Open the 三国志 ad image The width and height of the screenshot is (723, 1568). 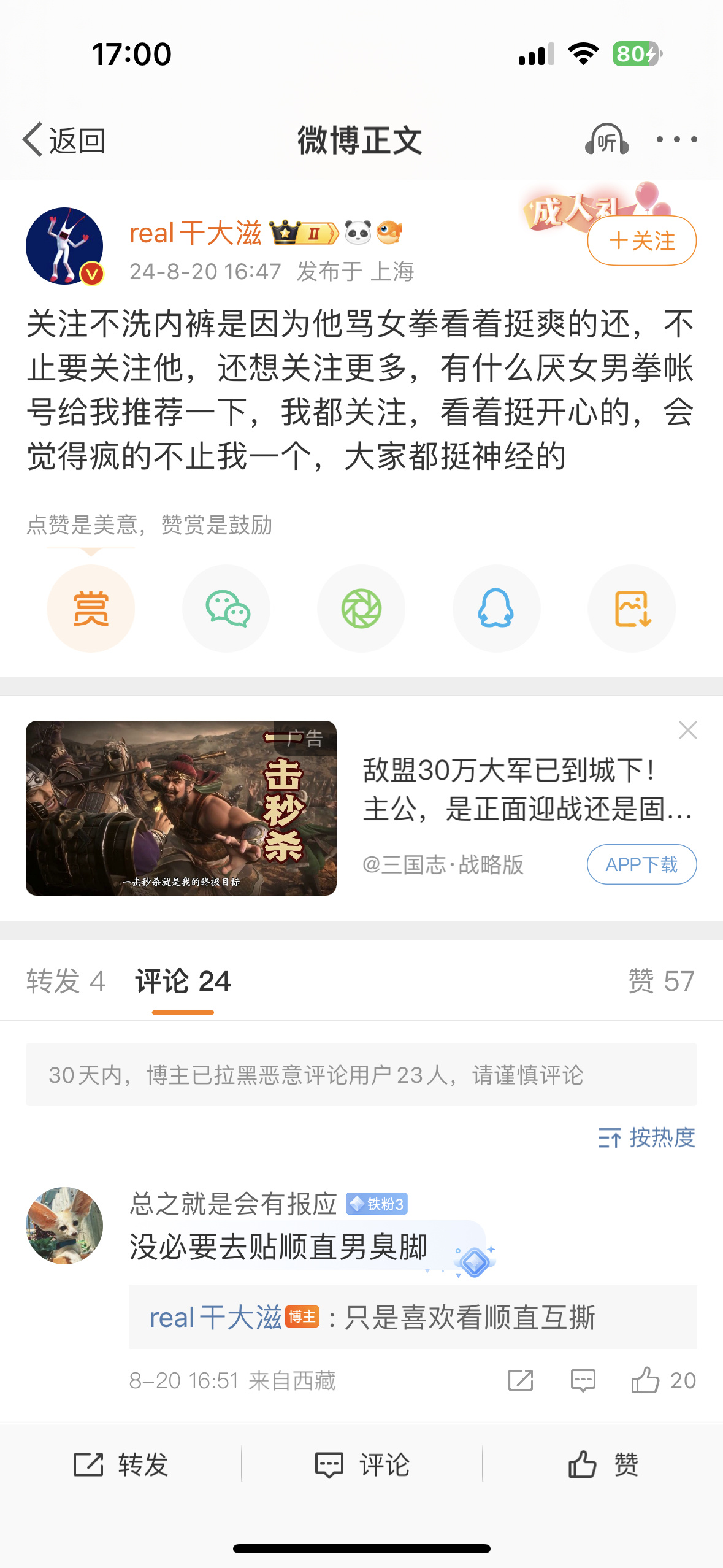point(181,808)
